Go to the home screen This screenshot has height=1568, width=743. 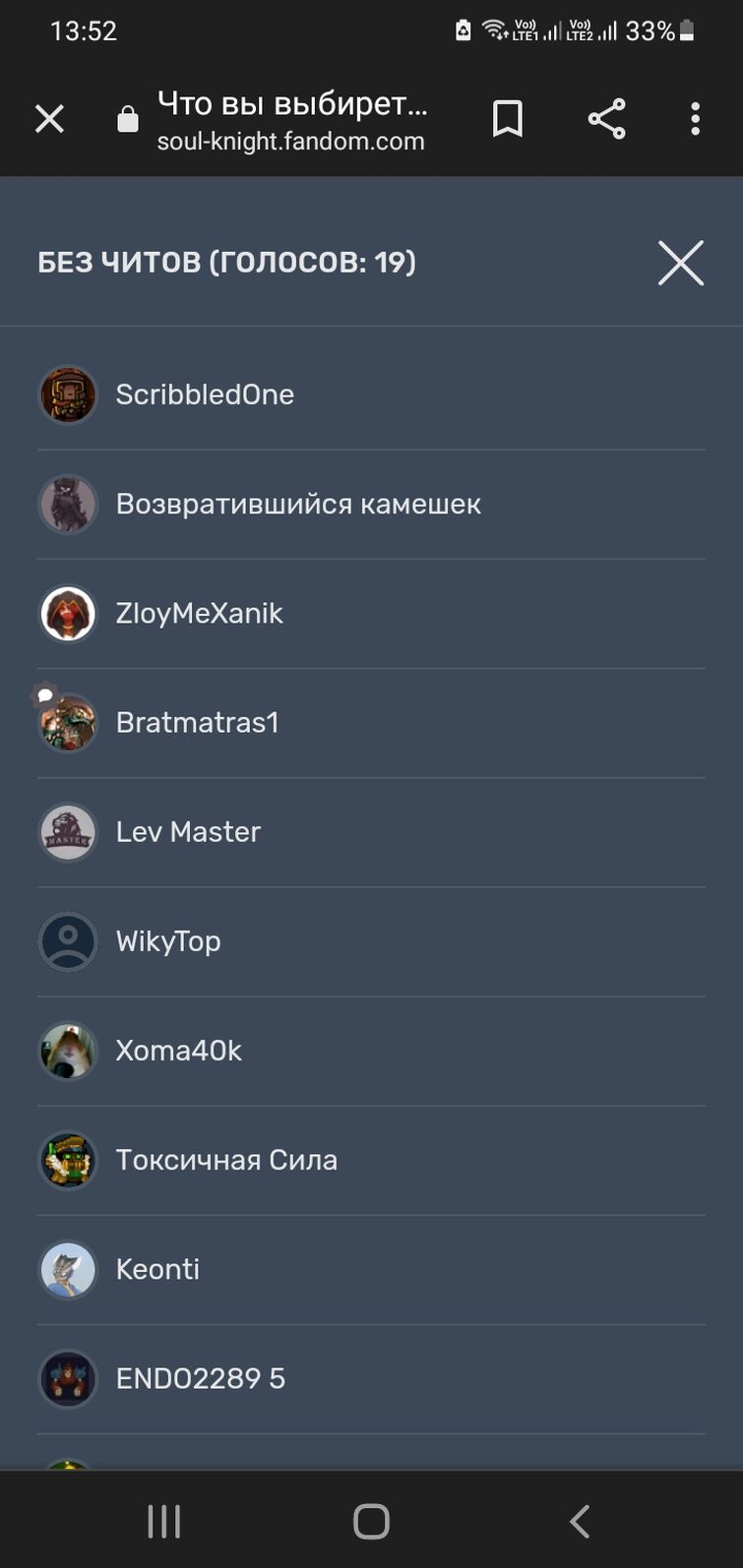[x=371, y=1522]
